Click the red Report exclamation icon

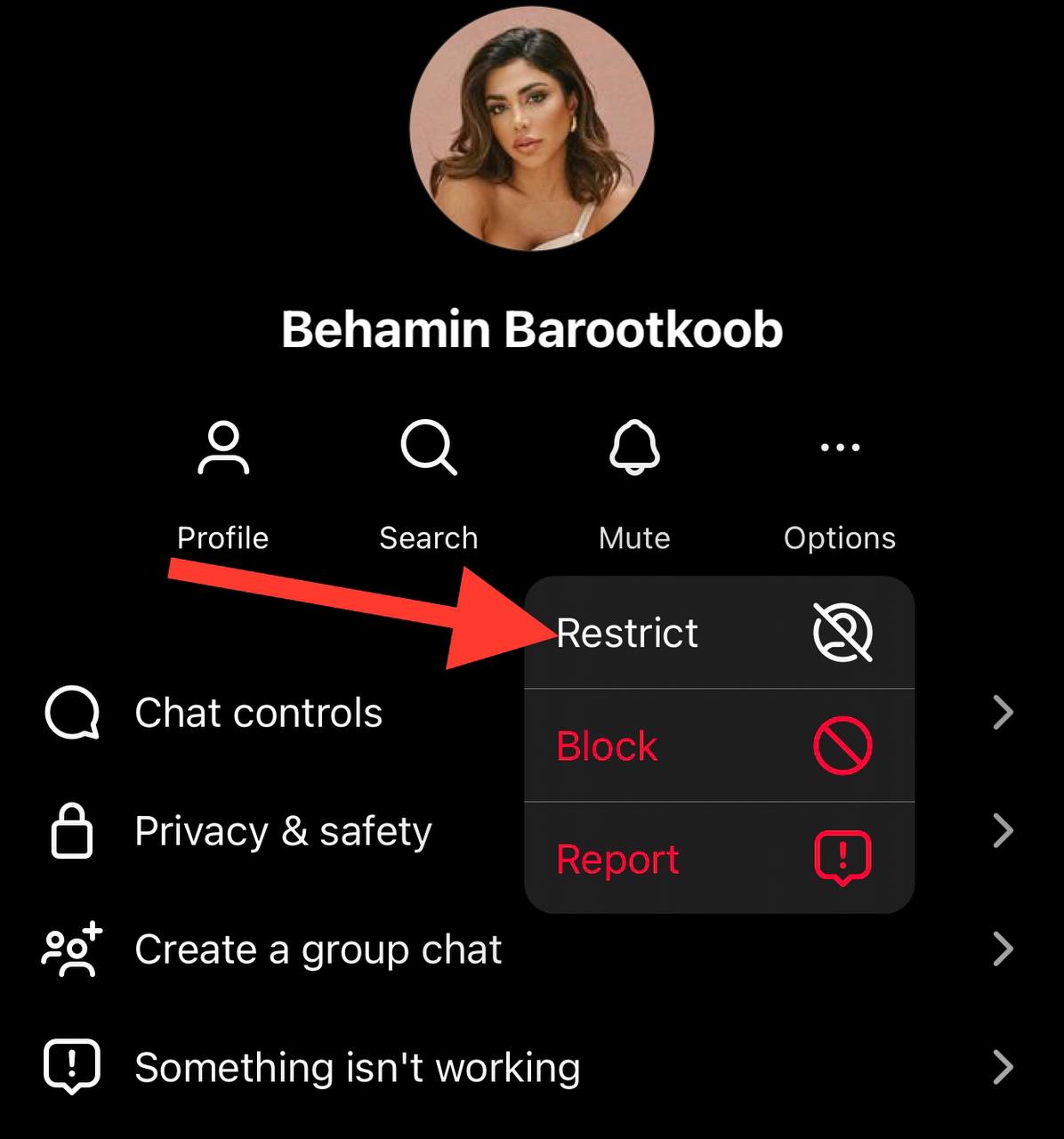click(840, 857)
